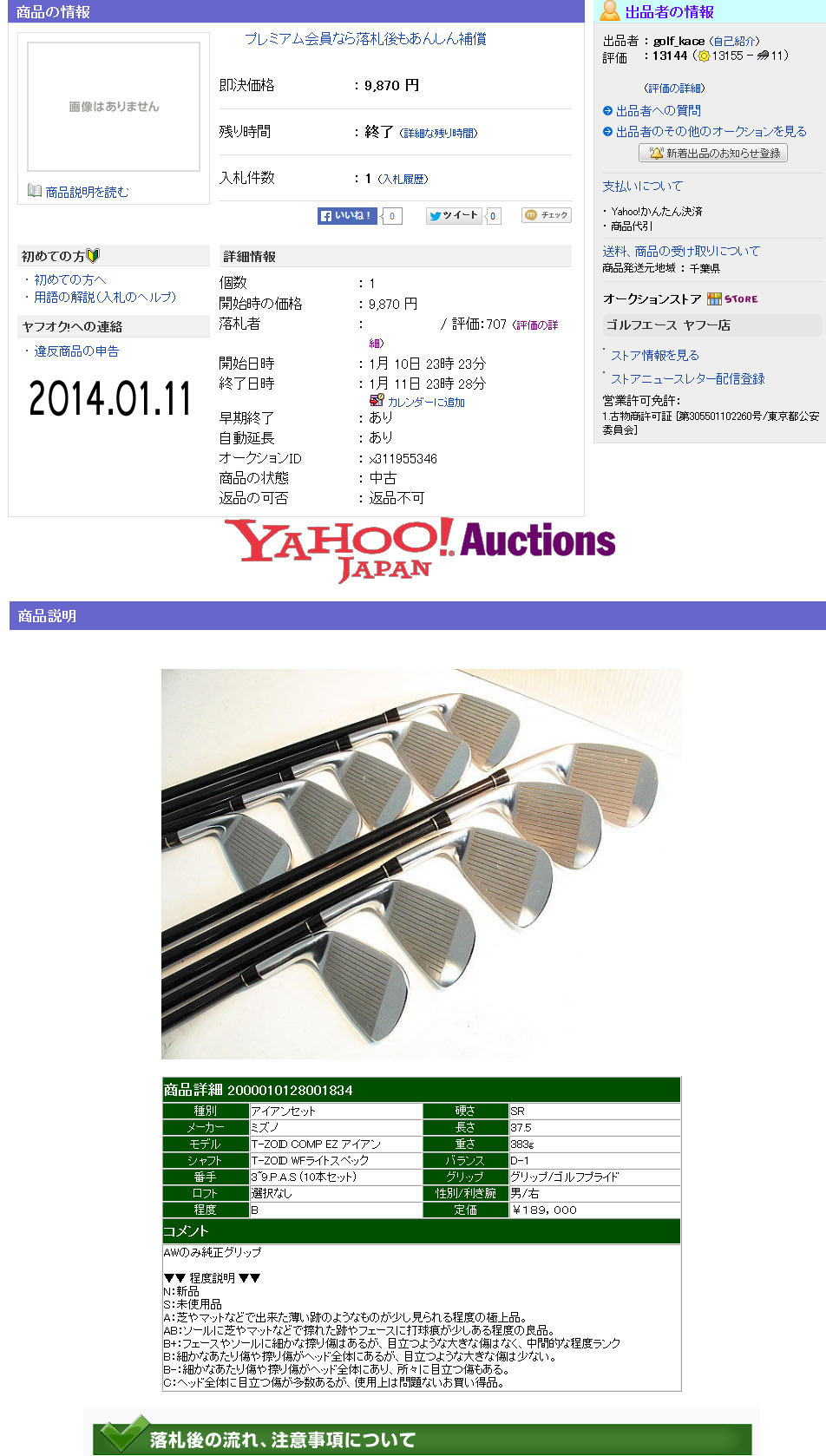826x1456 pixels.
Task: Report item via 違反商品の申告
Action: pos(76,351)
